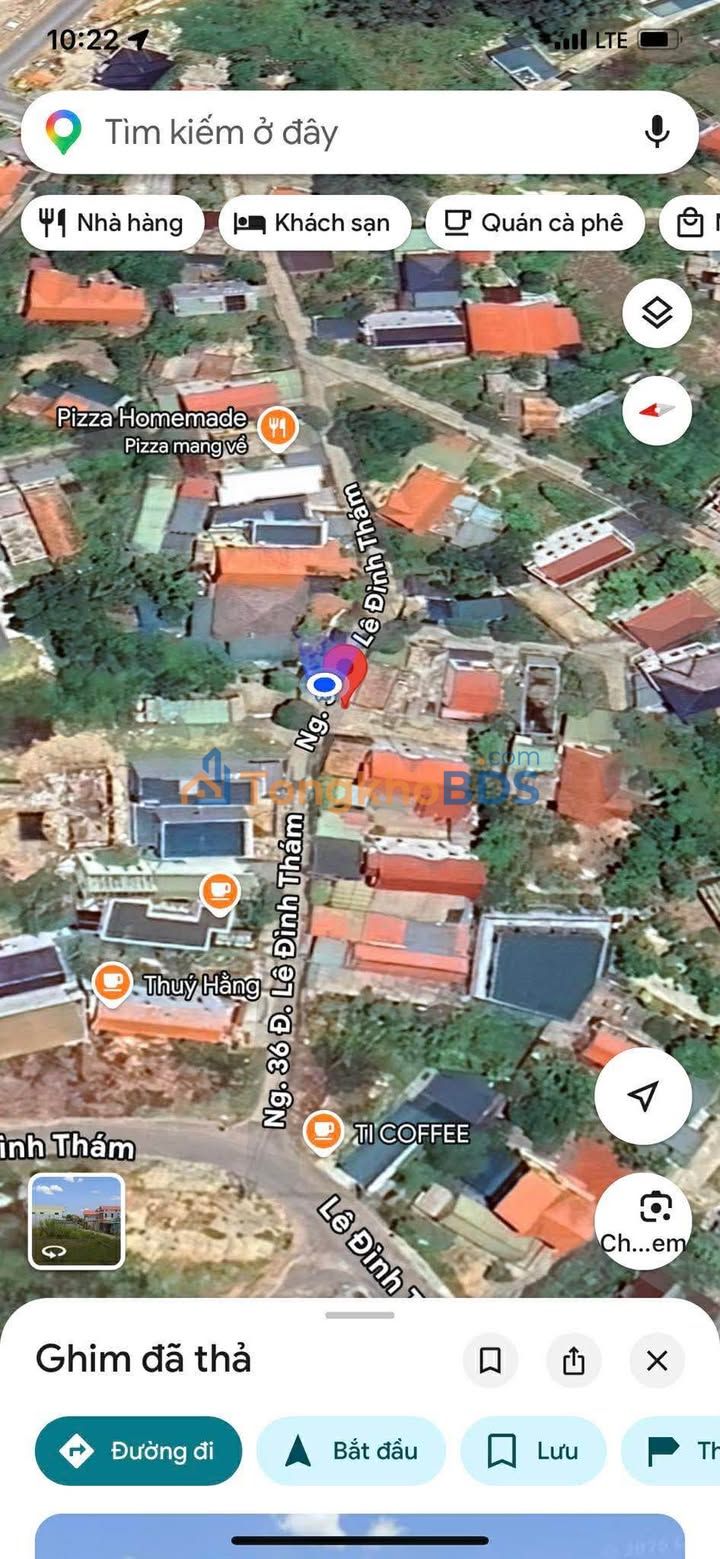720x1559 pixels.
Task: View the Thuý Hằng cafe marker
Action: click(113, 984)
